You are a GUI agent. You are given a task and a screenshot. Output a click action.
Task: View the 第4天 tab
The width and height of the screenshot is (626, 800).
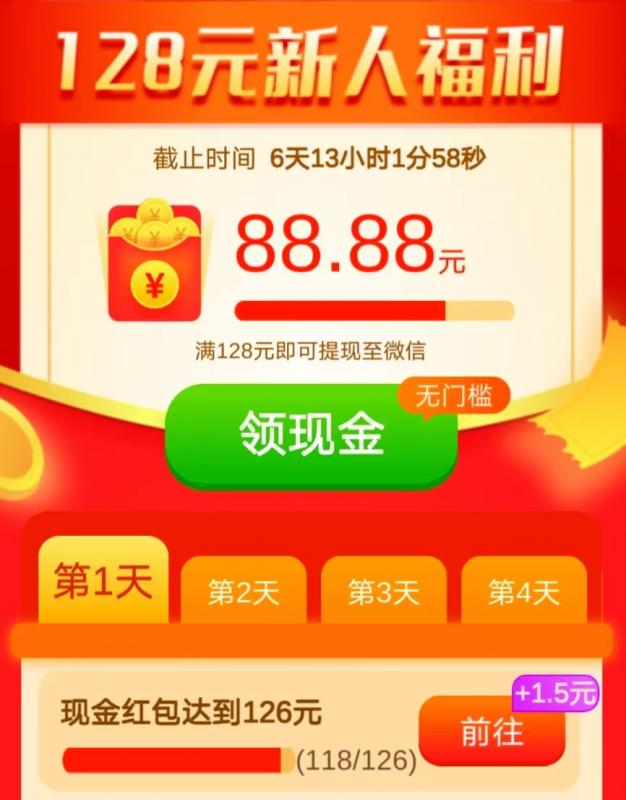pos(523,592)
